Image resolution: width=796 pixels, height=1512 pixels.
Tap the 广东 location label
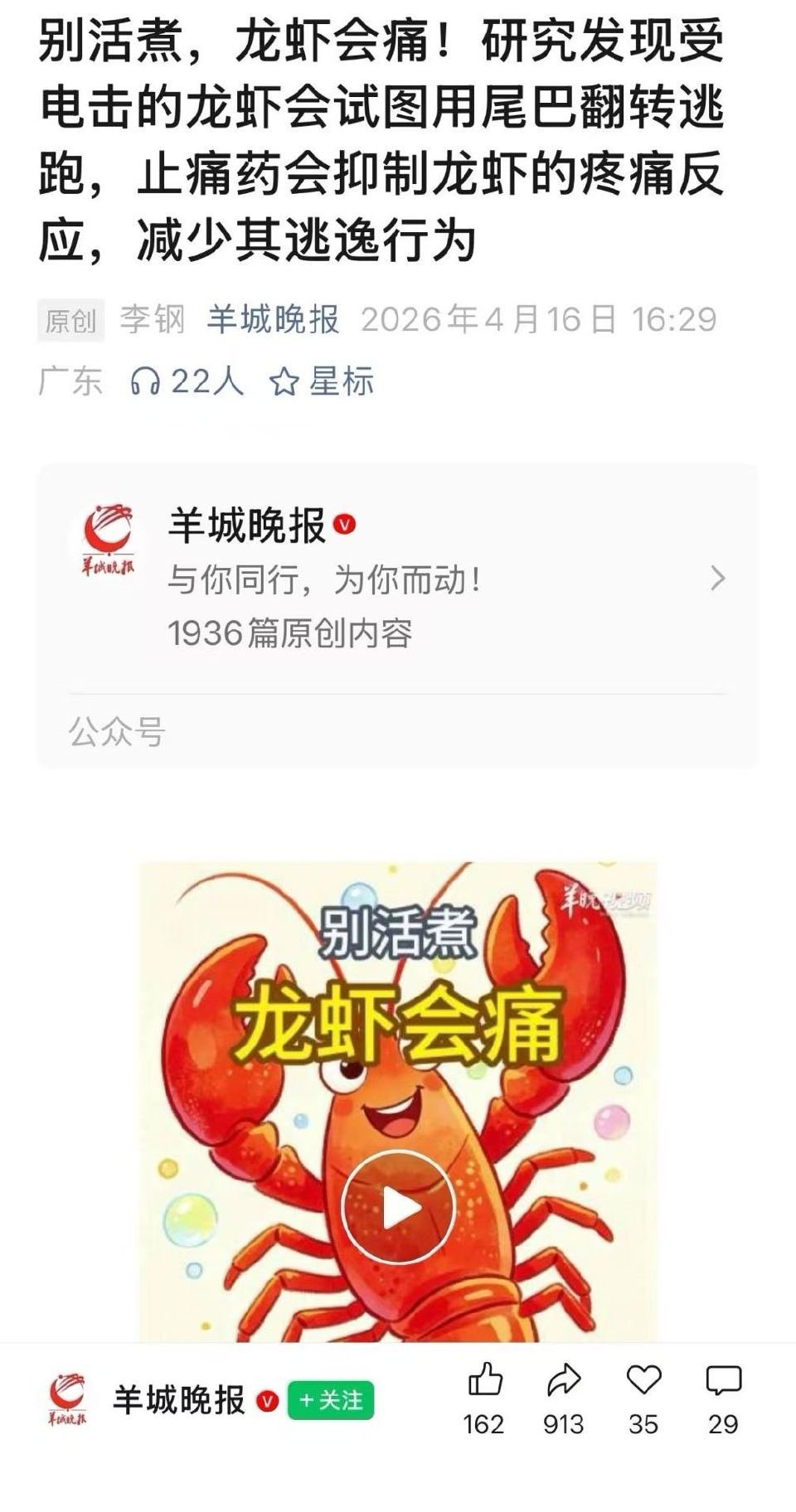(69, 380)
